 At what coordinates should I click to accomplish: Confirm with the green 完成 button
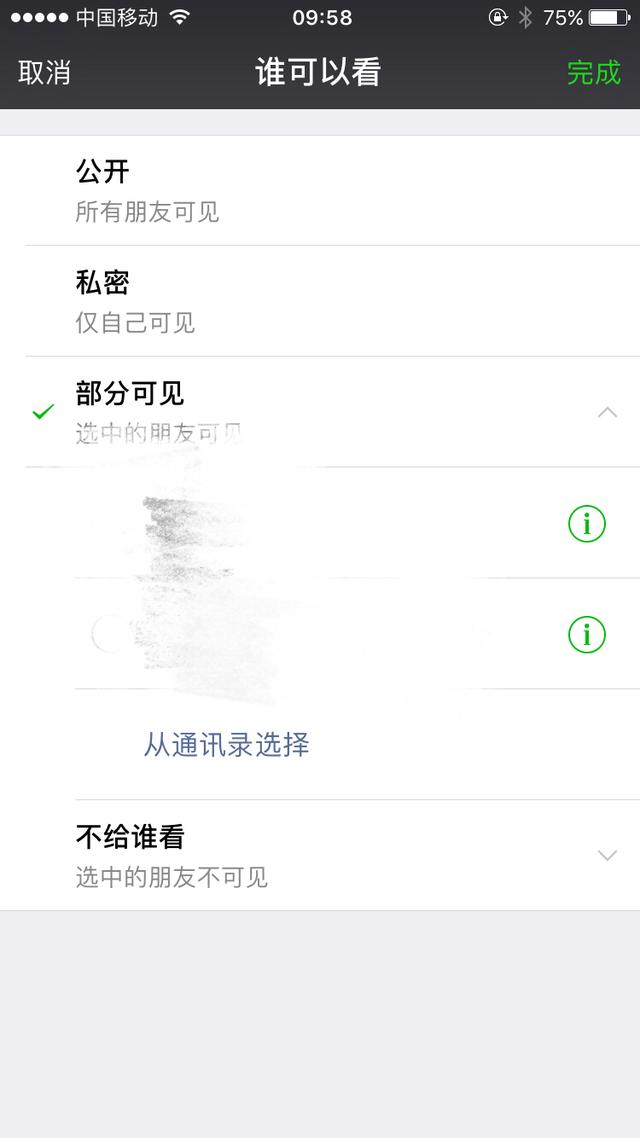[x=593, y=73]
